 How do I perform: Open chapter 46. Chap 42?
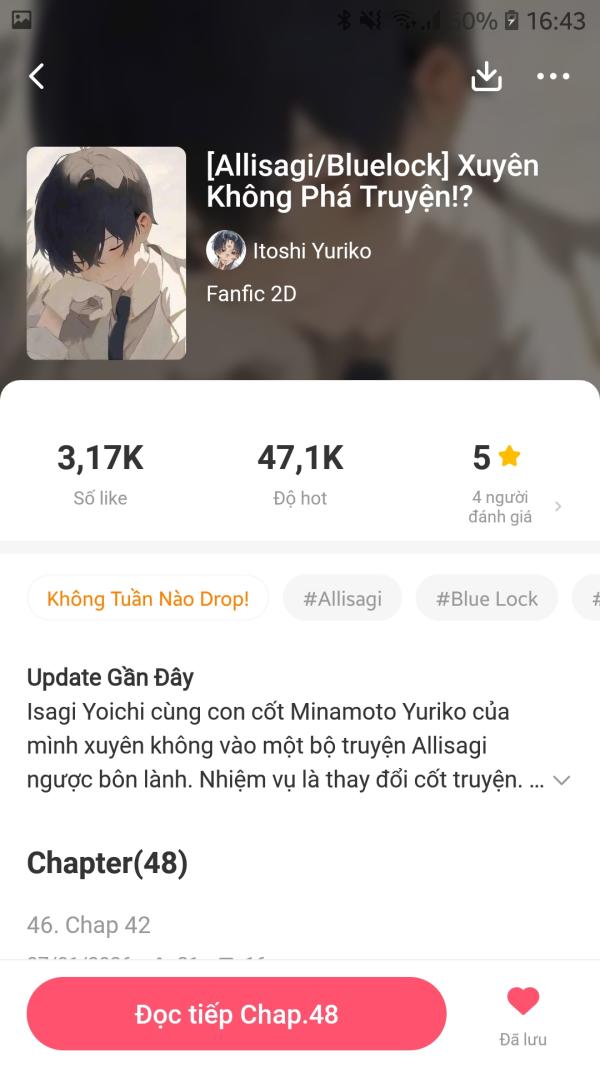(x=88, y=925)
